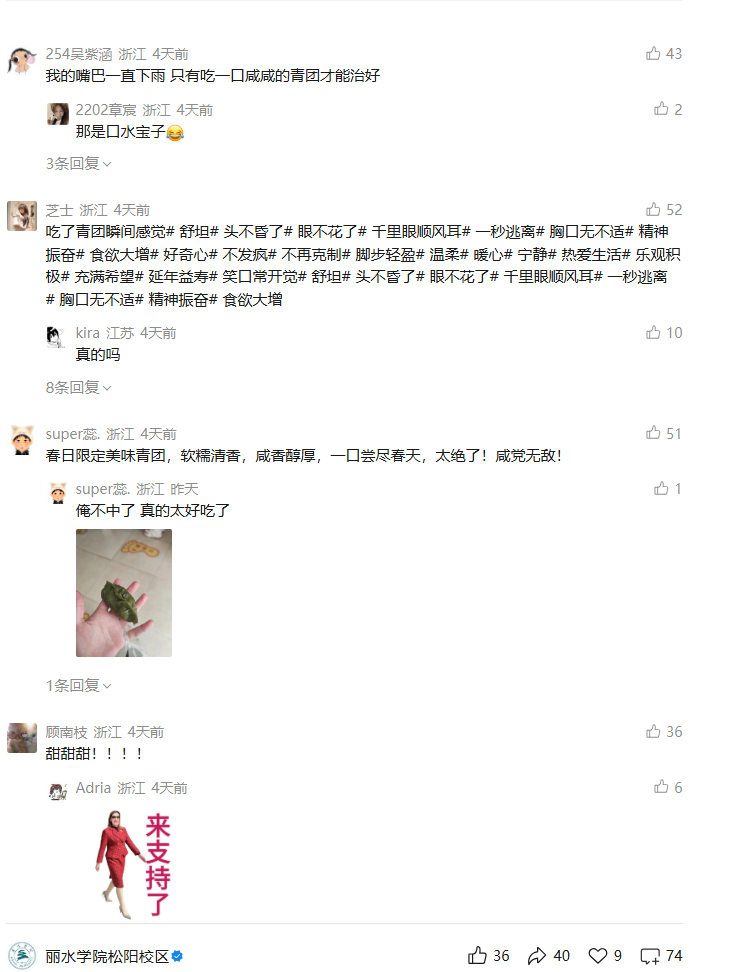Open 丽水学院松阳校区 profile
Image resolution: width=730 pixels, height=972 pixels.
tap(107, 956)
